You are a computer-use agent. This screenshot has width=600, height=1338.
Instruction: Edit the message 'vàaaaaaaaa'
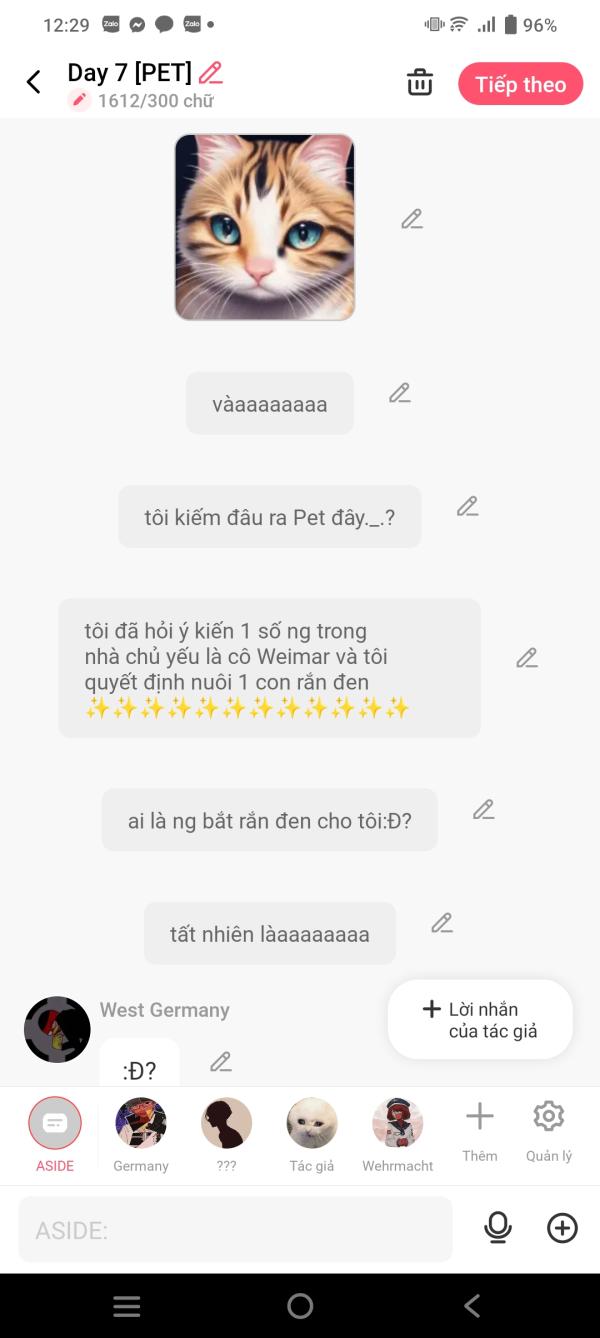pos(400,393)
